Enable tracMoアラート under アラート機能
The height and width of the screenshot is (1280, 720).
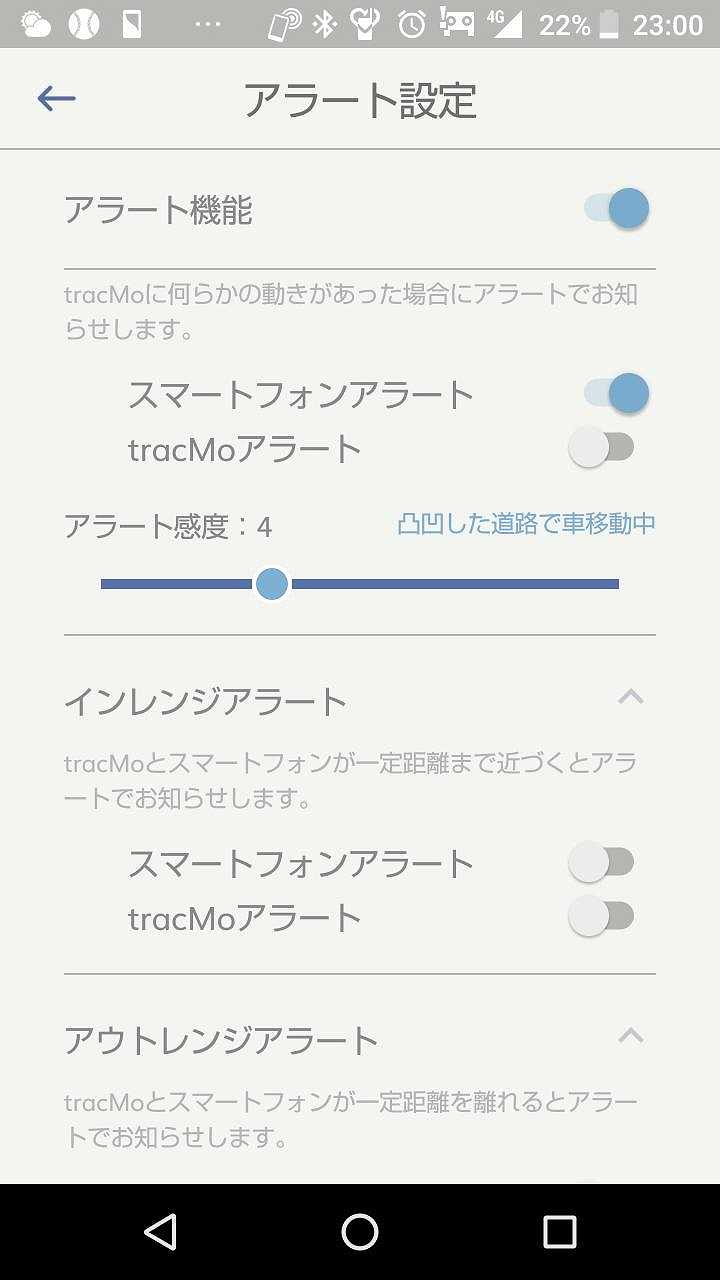(602, 448)
